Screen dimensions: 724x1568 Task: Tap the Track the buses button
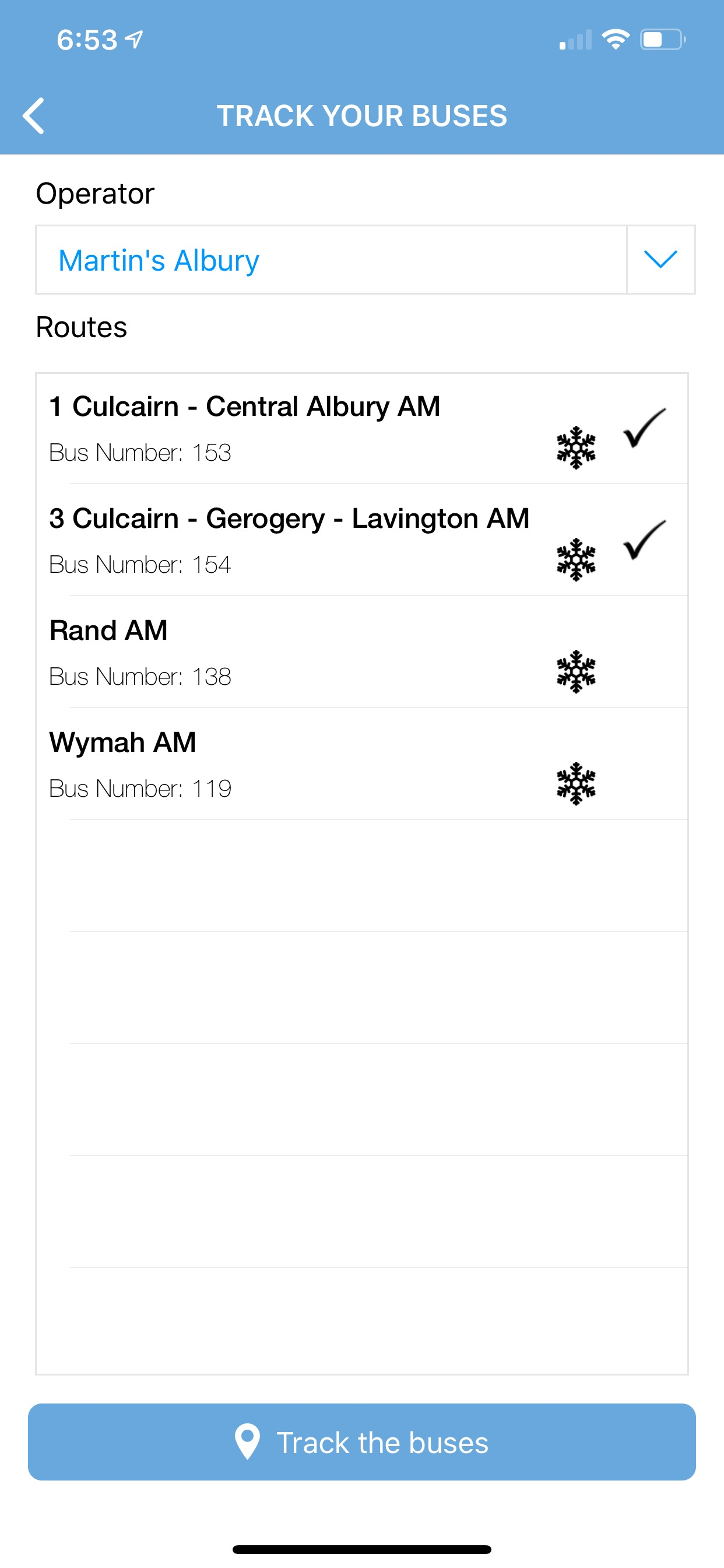[361, 1442]
